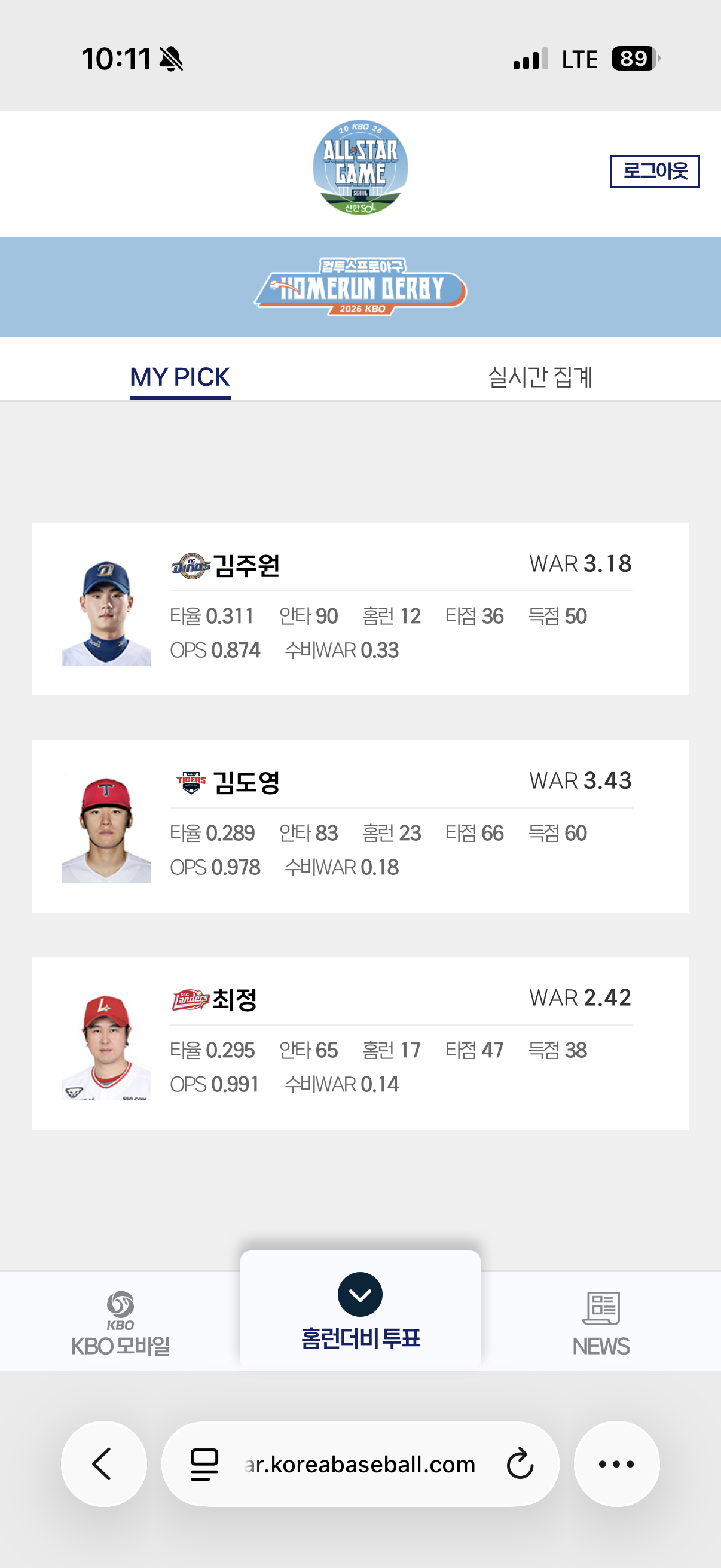Open 최정 player card
Image resolution: width=721 pixels, height=1568 pixels.
(360, 1044)
